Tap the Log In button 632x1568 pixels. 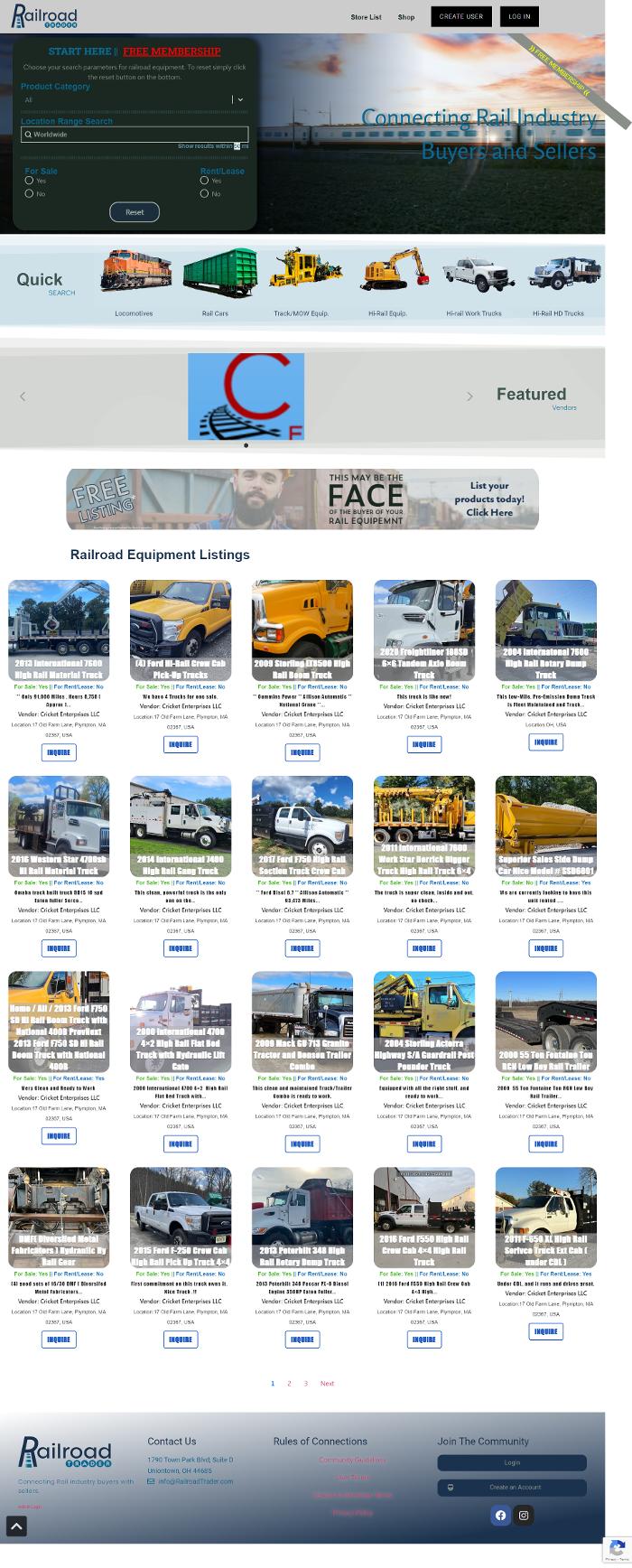click(519, 16)
